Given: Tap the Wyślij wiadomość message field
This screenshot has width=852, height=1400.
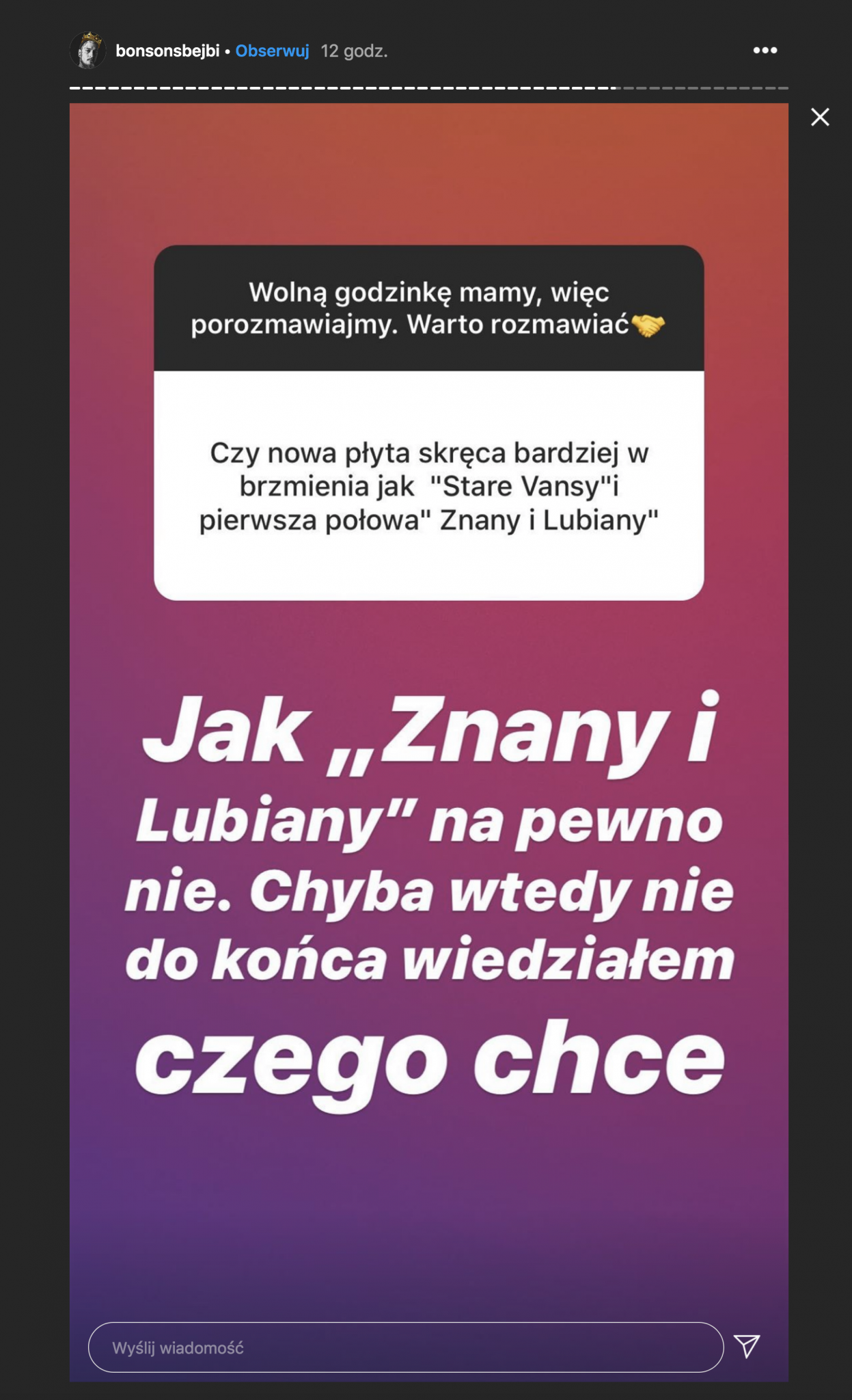Looking at the screenshot, I should pos(406,1347).
